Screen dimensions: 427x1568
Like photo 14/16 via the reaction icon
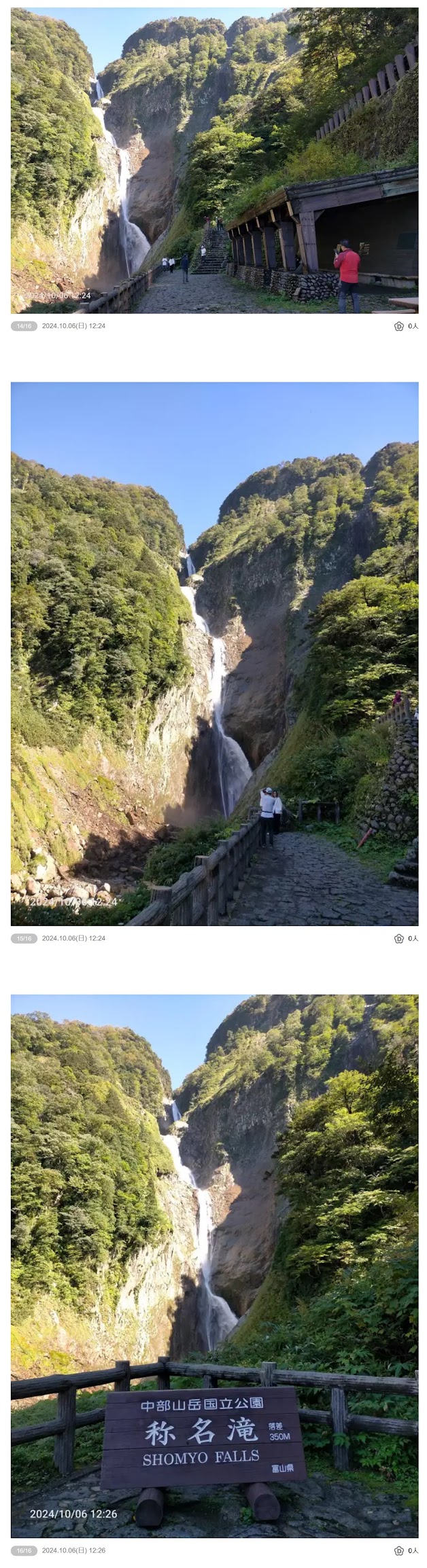click(399, 326)
